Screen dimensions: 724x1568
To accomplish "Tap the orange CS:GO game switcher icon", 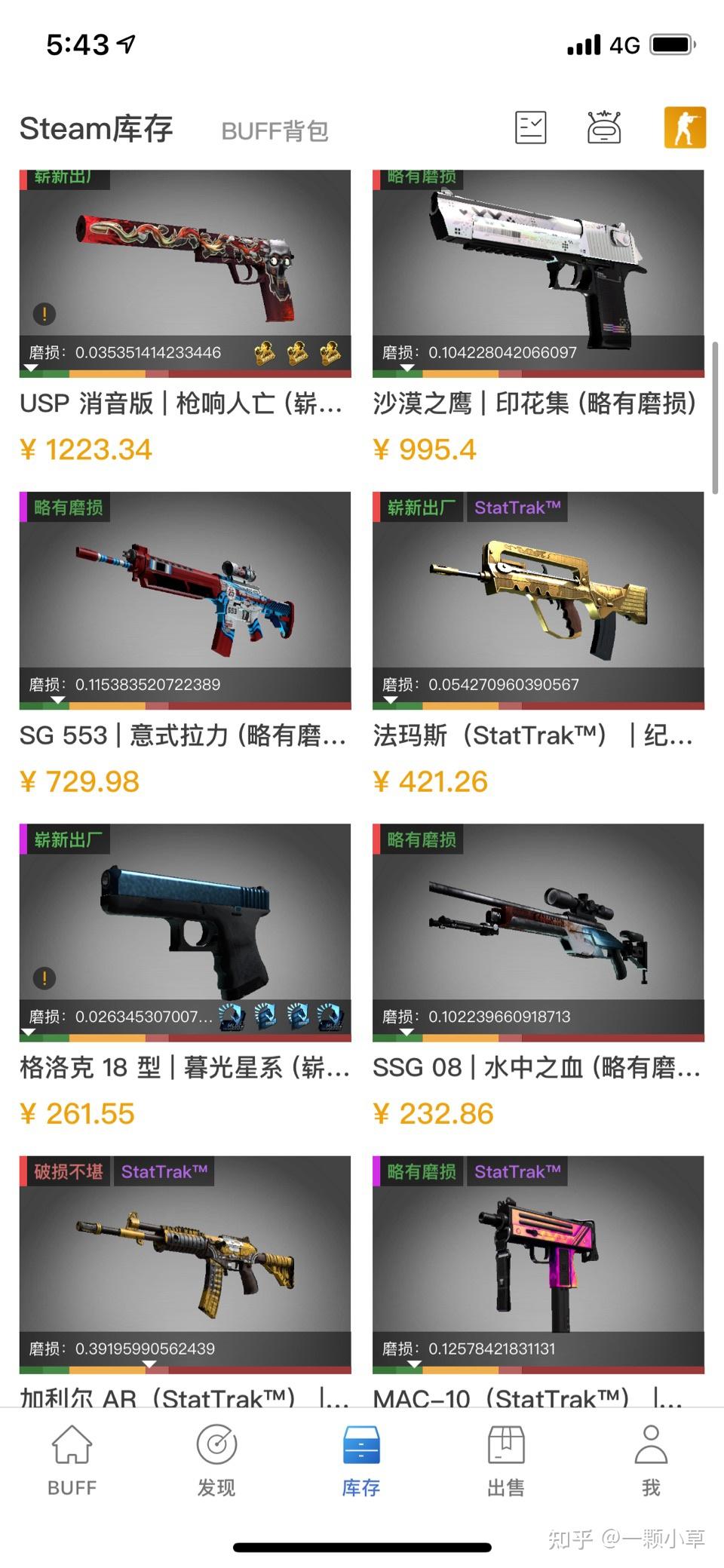I will click(684, 127).
